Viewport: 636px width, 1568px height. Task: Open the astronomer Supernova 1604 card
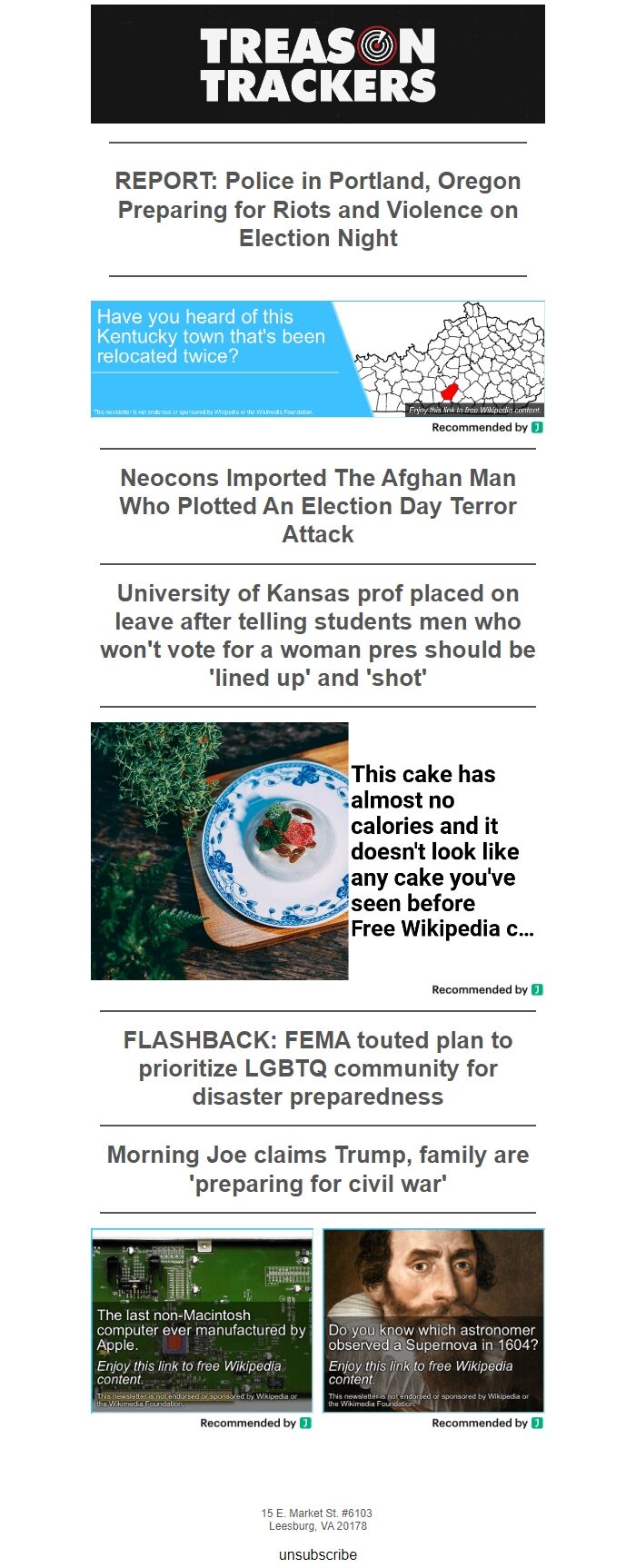[433, 1321]
